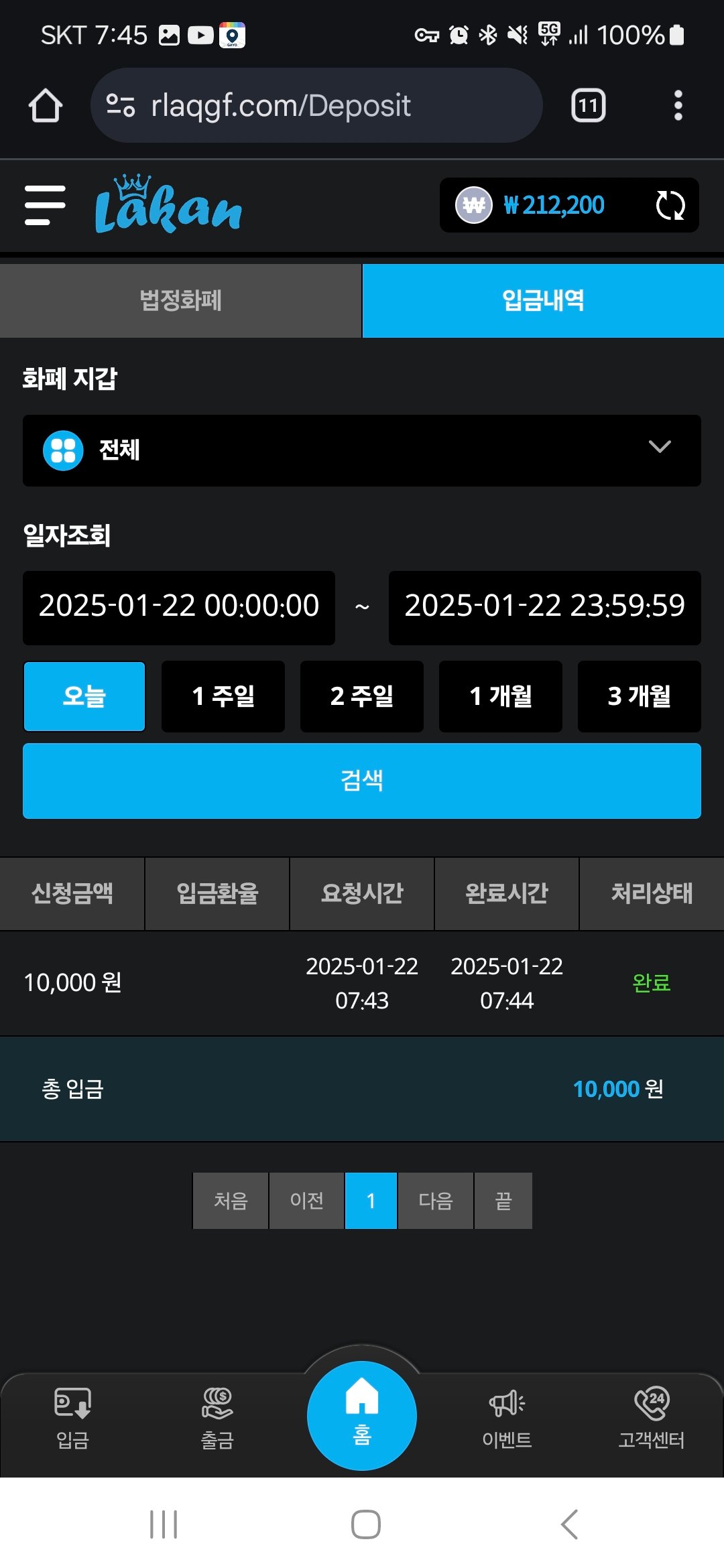
Task: Edit the end date 2025-01-22 23:59:59
Action: click(x=544, y=607)
